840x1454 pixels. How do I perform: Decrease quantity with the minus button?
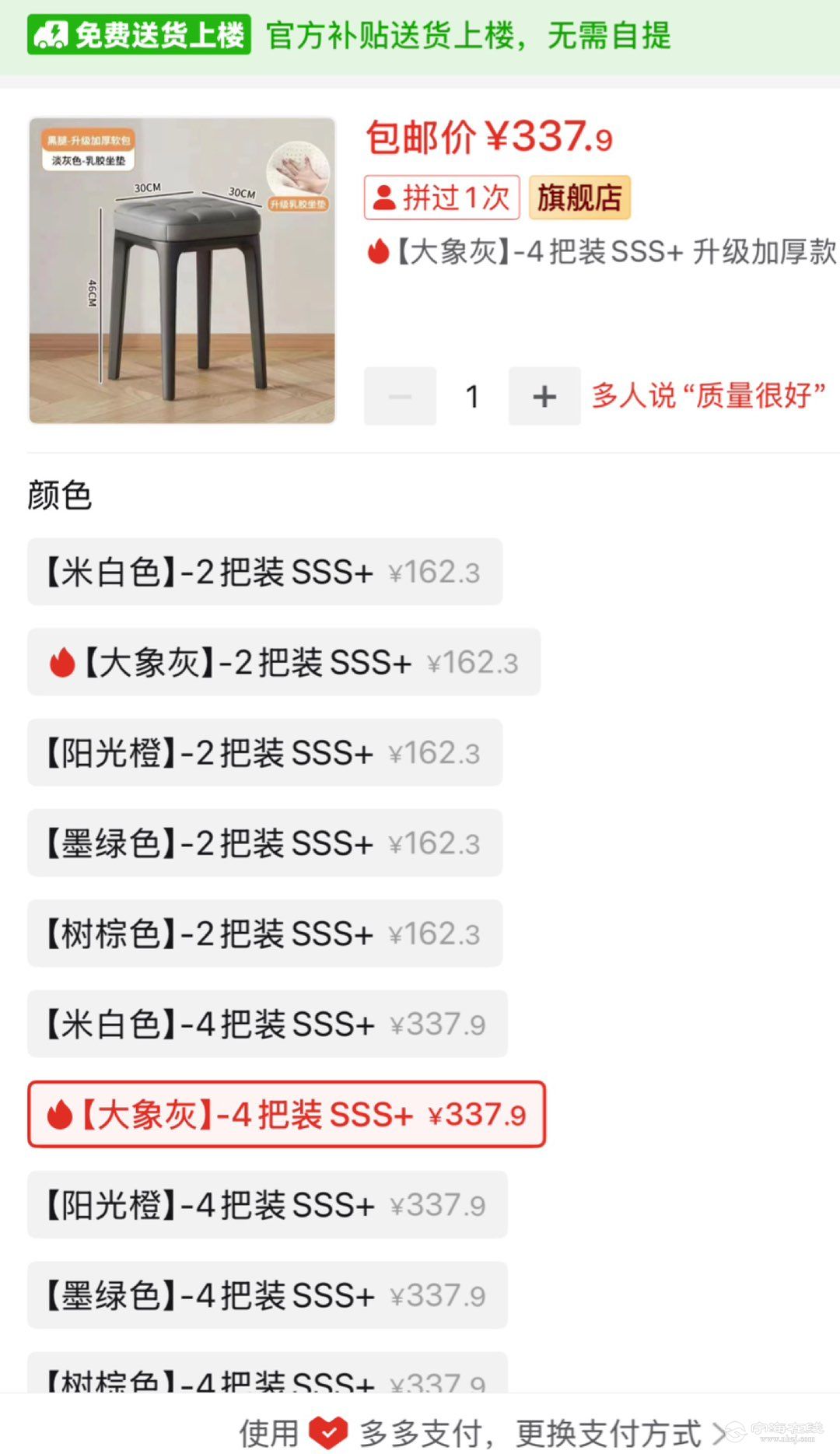click(x=400, y=396)
